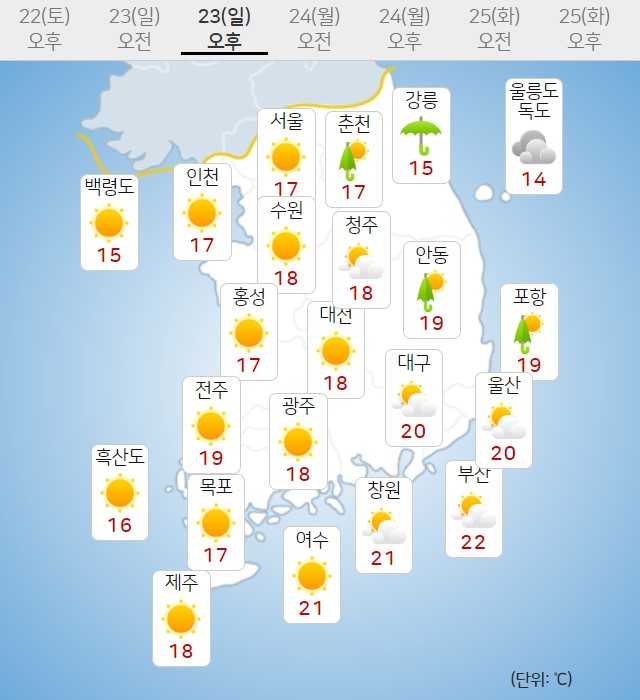The width and height of the screenshot is (640, 700).
Task: Switch to the 25(화) 오후 tab
Action: [x=585, y=28]
